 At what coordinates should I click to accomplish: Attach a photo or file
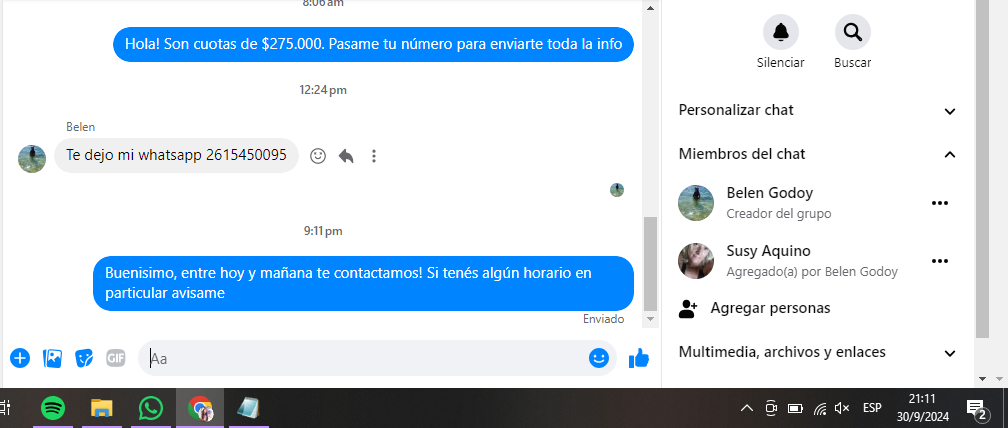tap(53, 358)
